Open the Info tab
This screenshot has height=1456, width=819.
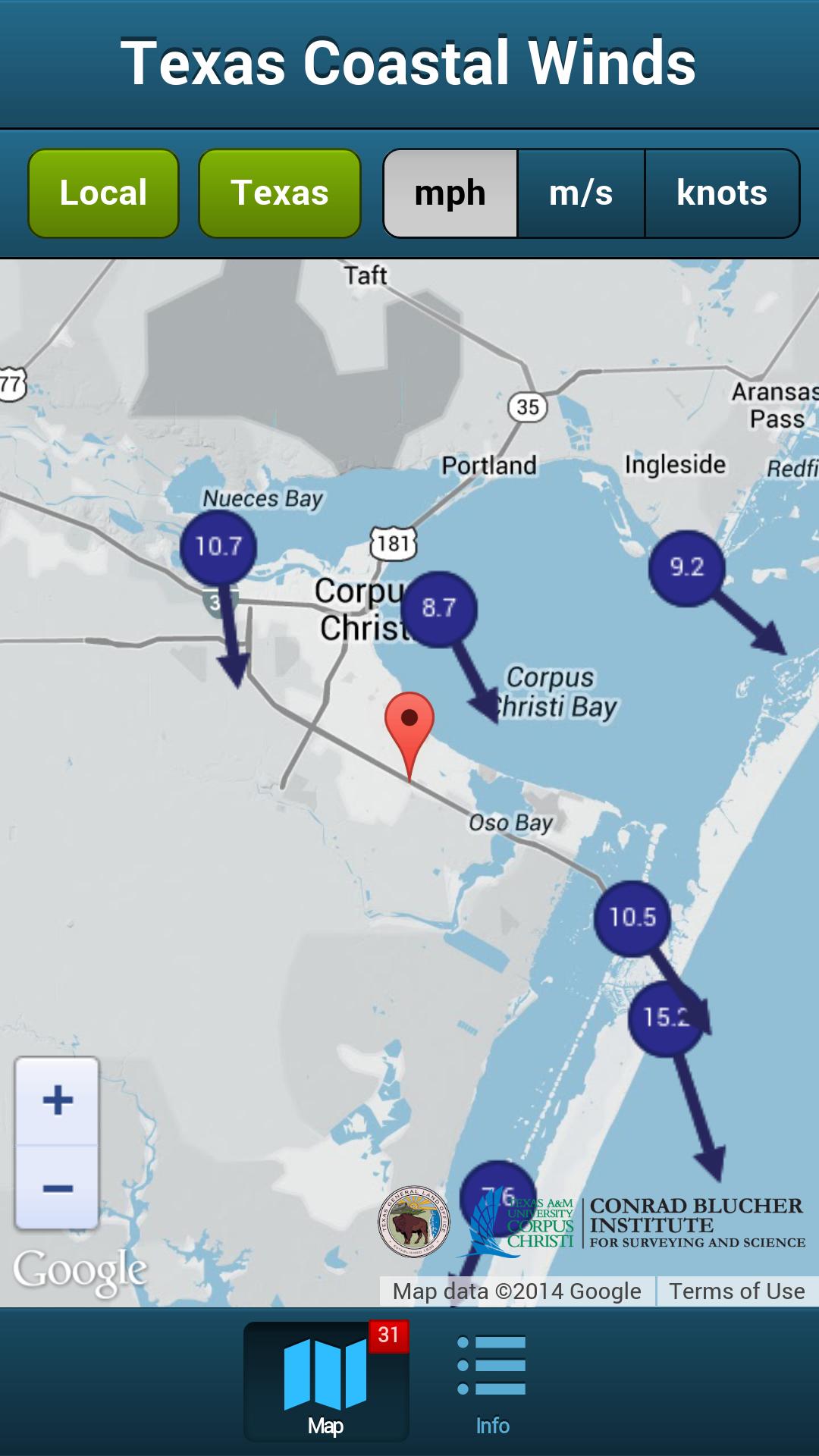491,1380
